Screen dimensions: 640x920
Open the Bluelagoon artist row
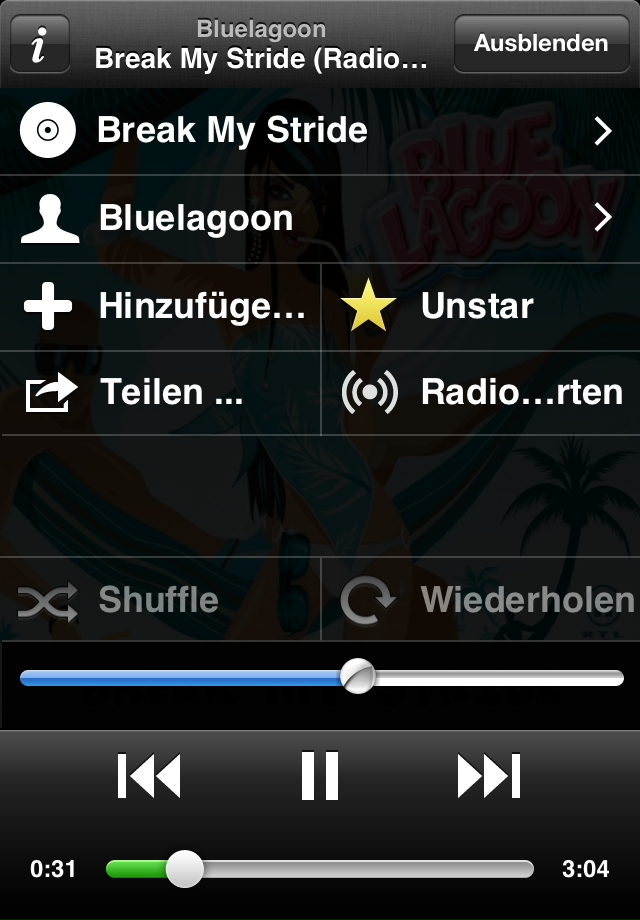click(x=320, y=219)
